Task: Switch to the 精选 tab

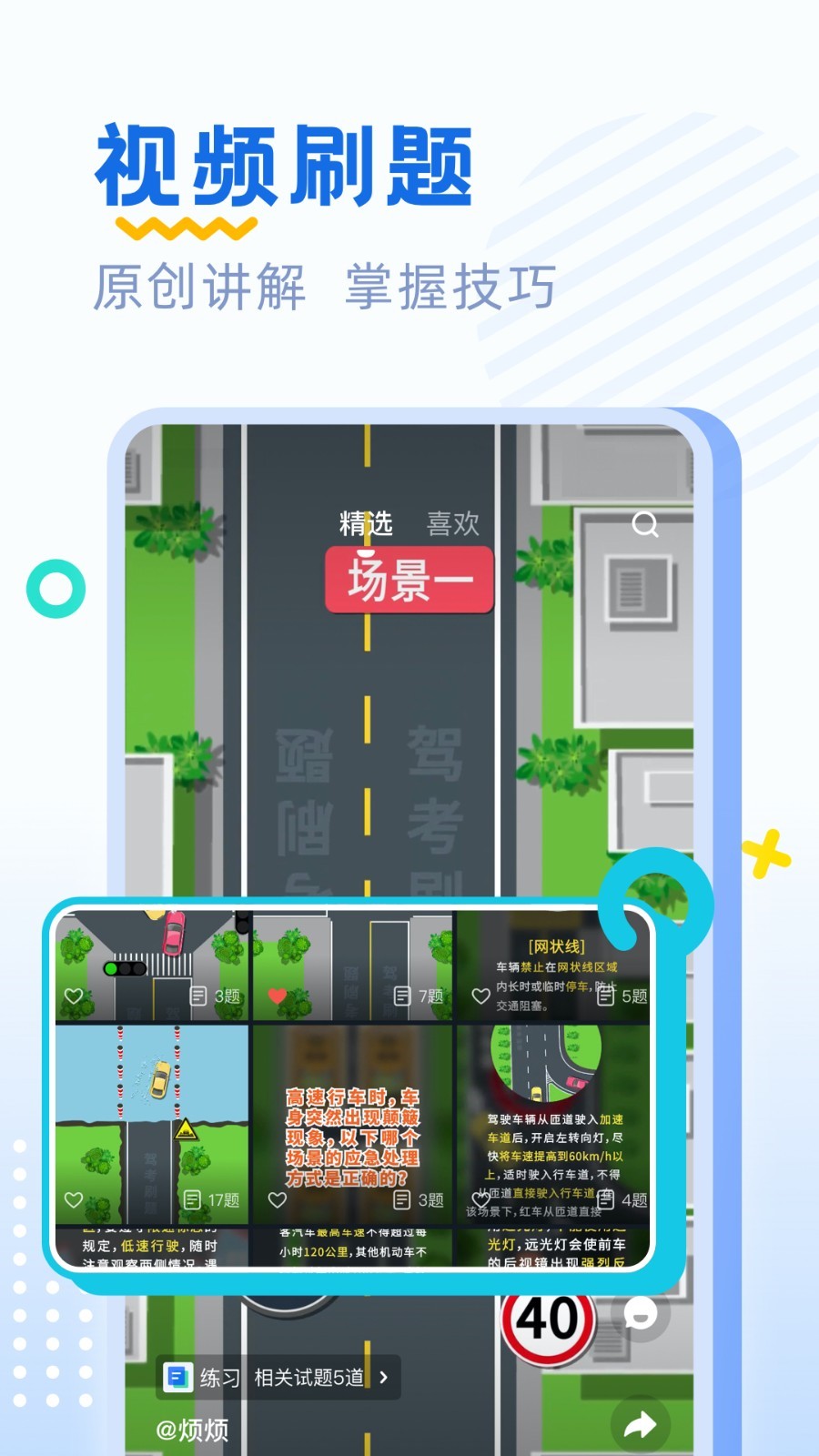Action: (x=364, y=521)
